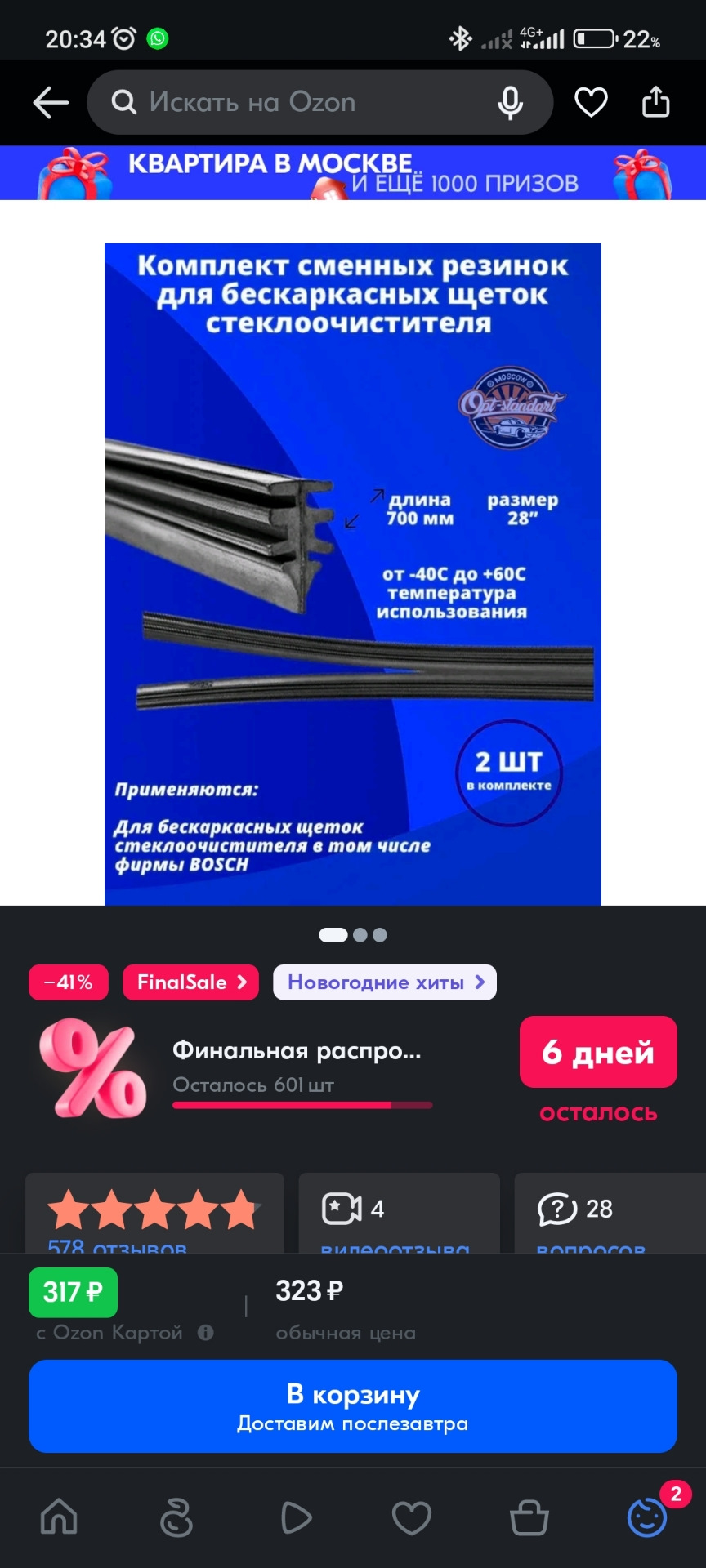Open the Ozon search field
Image resolution: width=706 pixels, height=1568 pixels.
(x=302, y=103)
